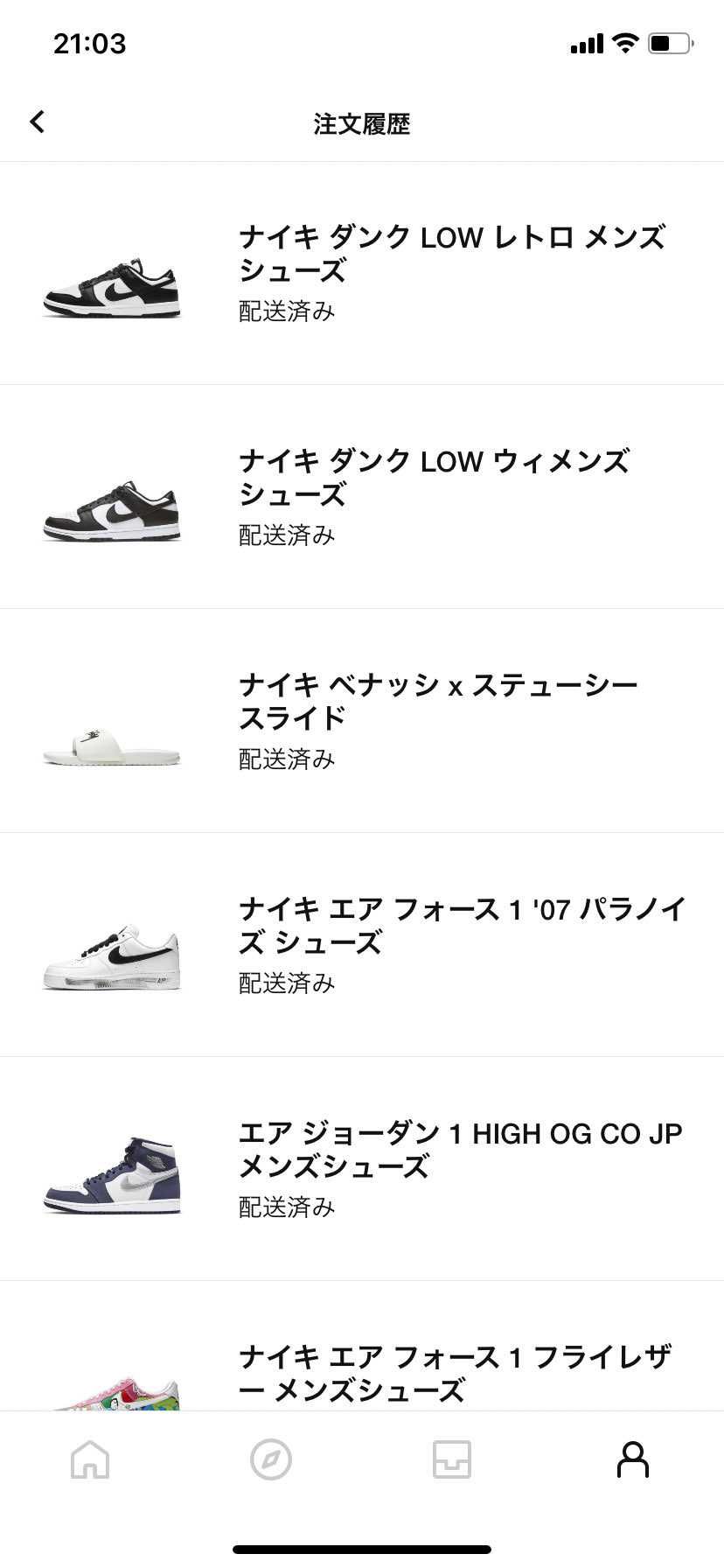Screen dimensions: 724x1568
Task: Select the Discover compass icon
Action: [x=271, y=1459]
